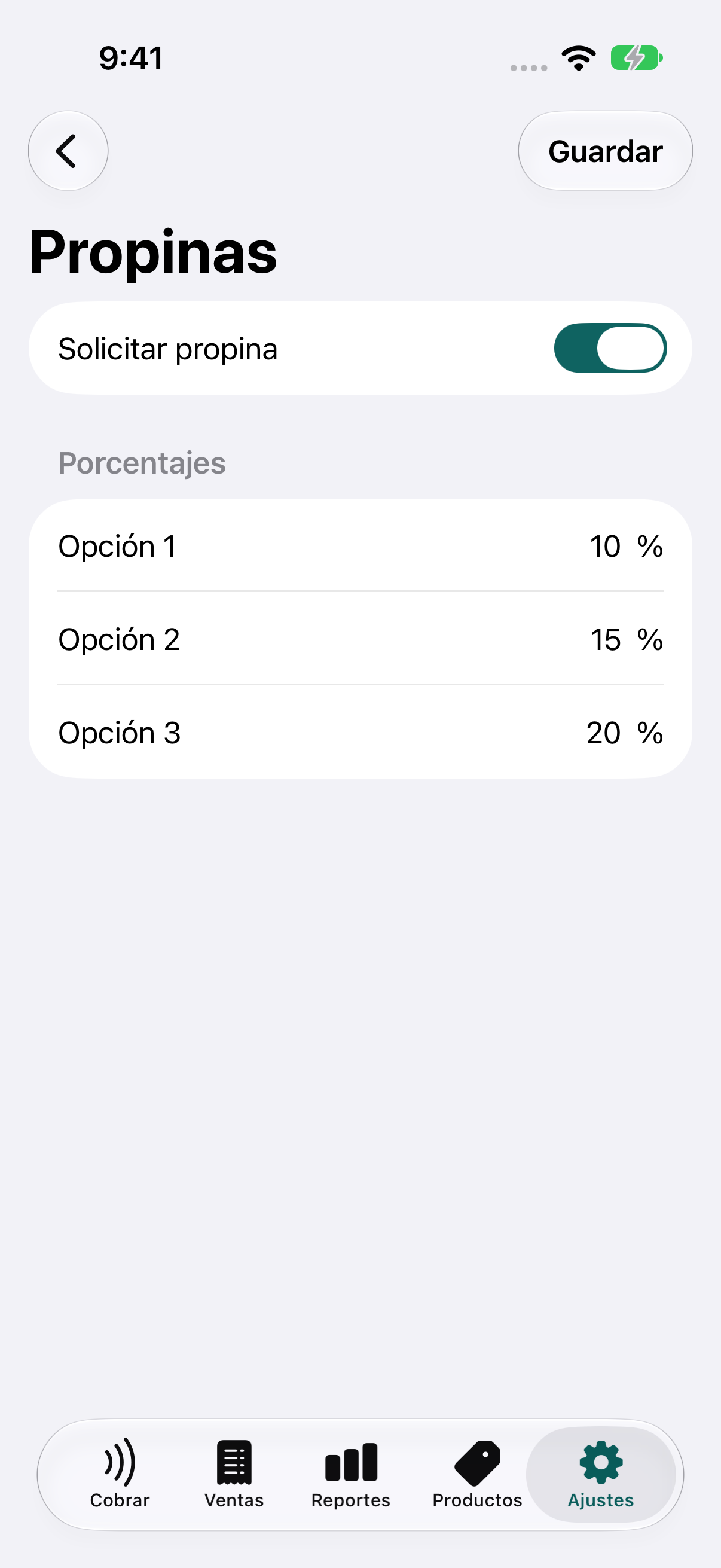This screenshot has width=721, height=1568.
Task: Open the Ventas tab
Action: tap(234, 1474)
